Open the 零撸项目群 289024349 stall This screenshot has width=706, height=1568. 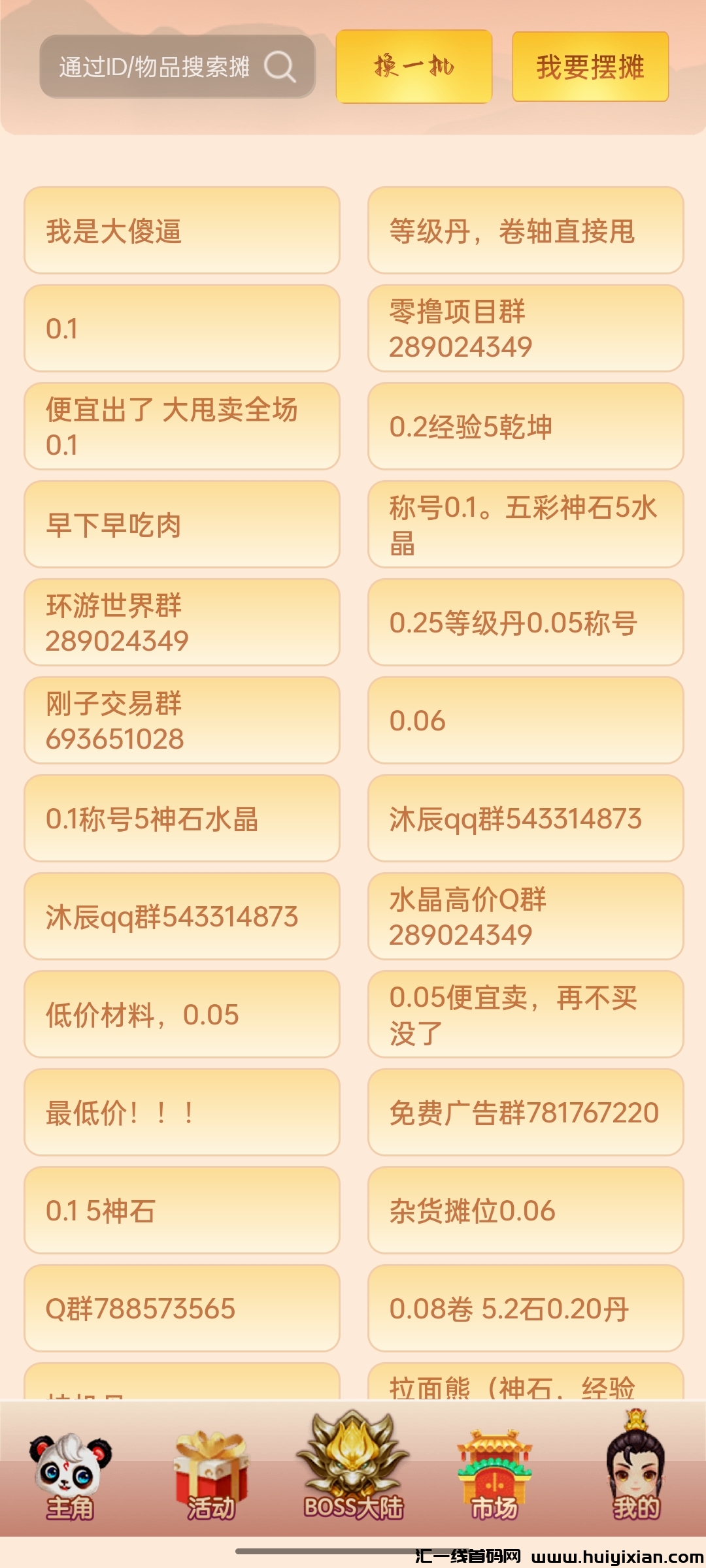(x=526, y=329)
